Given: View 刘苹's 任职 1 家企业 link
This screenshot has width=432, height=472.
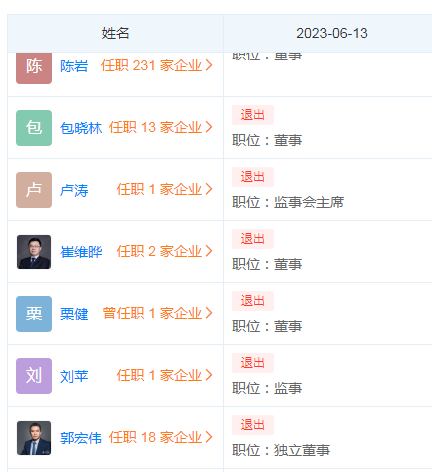Looking at the screenshot, I should pyautogui.click(x=165, y=375).
